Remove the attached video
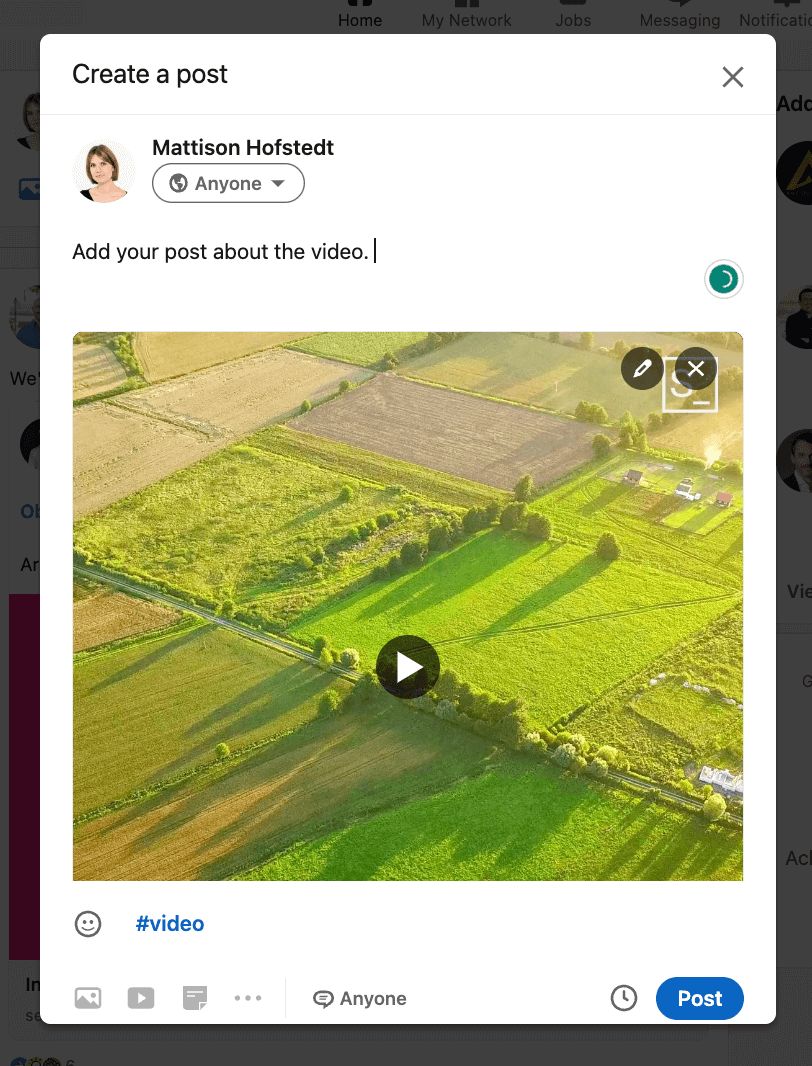812x1066 pixels. click(696, 368)
